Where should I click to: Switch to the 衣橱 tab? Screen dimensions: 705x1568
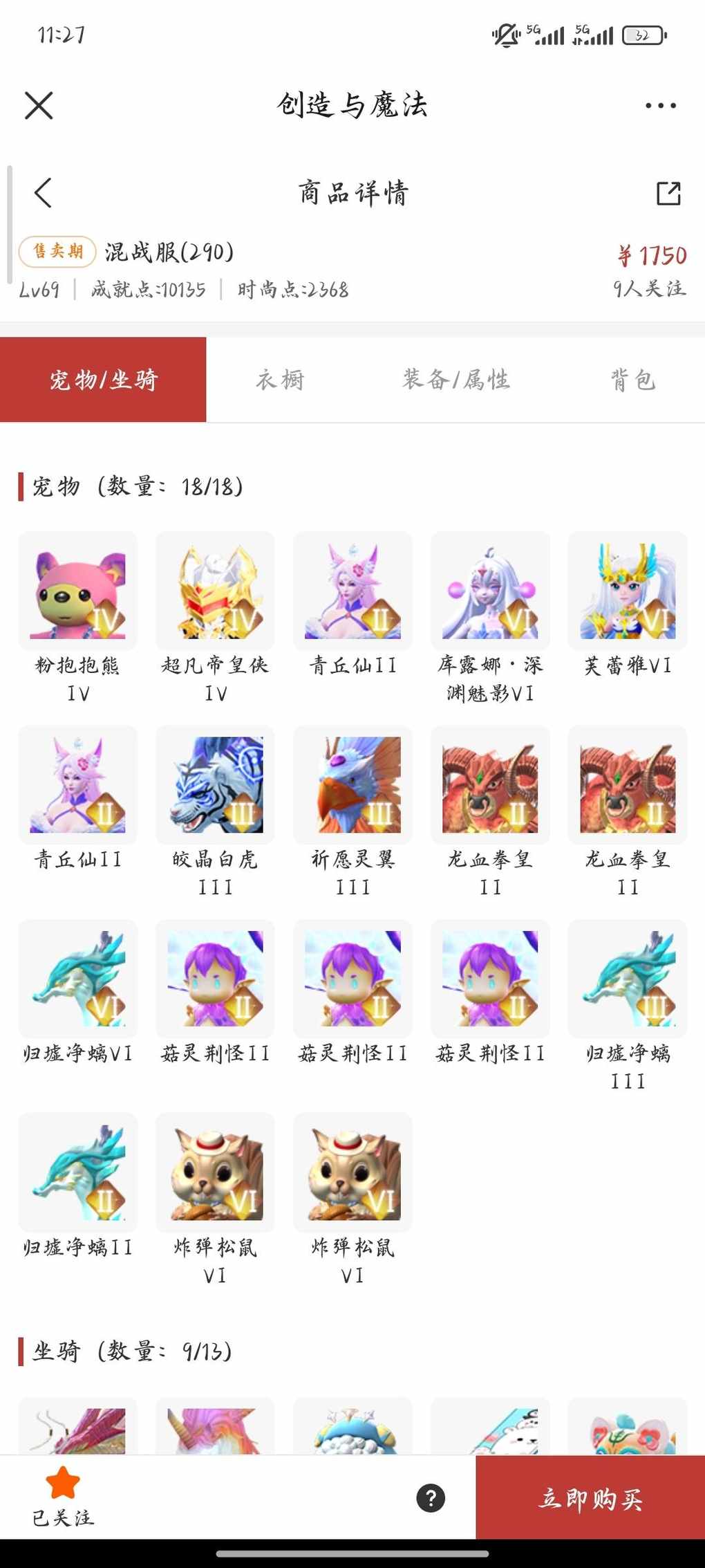[280, 380]
